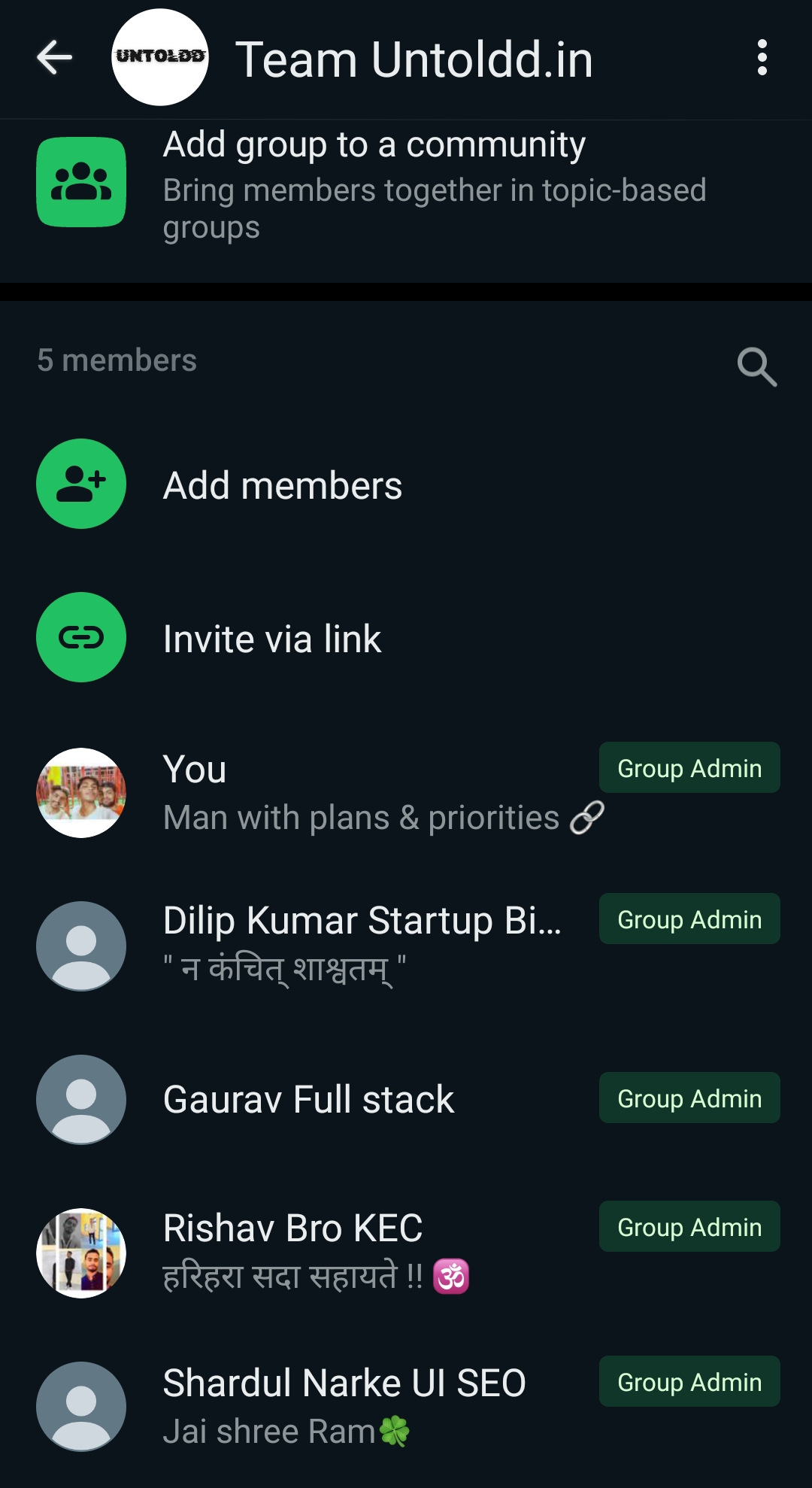The height and width of the screenshot is (1488, 812).
Task: Tap Add members
Action: [x=283, y=485]
